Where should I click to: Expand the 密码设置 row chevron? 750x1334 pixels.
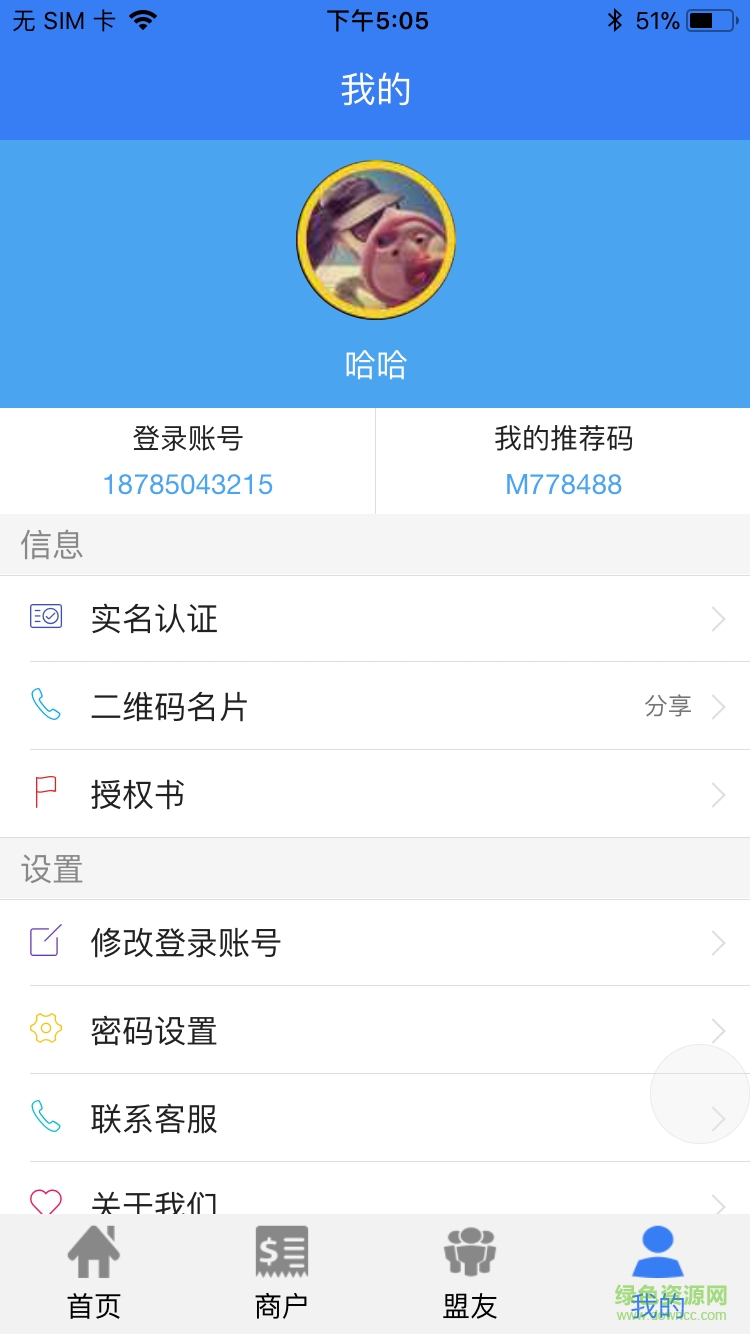[x=718, y=1030]
